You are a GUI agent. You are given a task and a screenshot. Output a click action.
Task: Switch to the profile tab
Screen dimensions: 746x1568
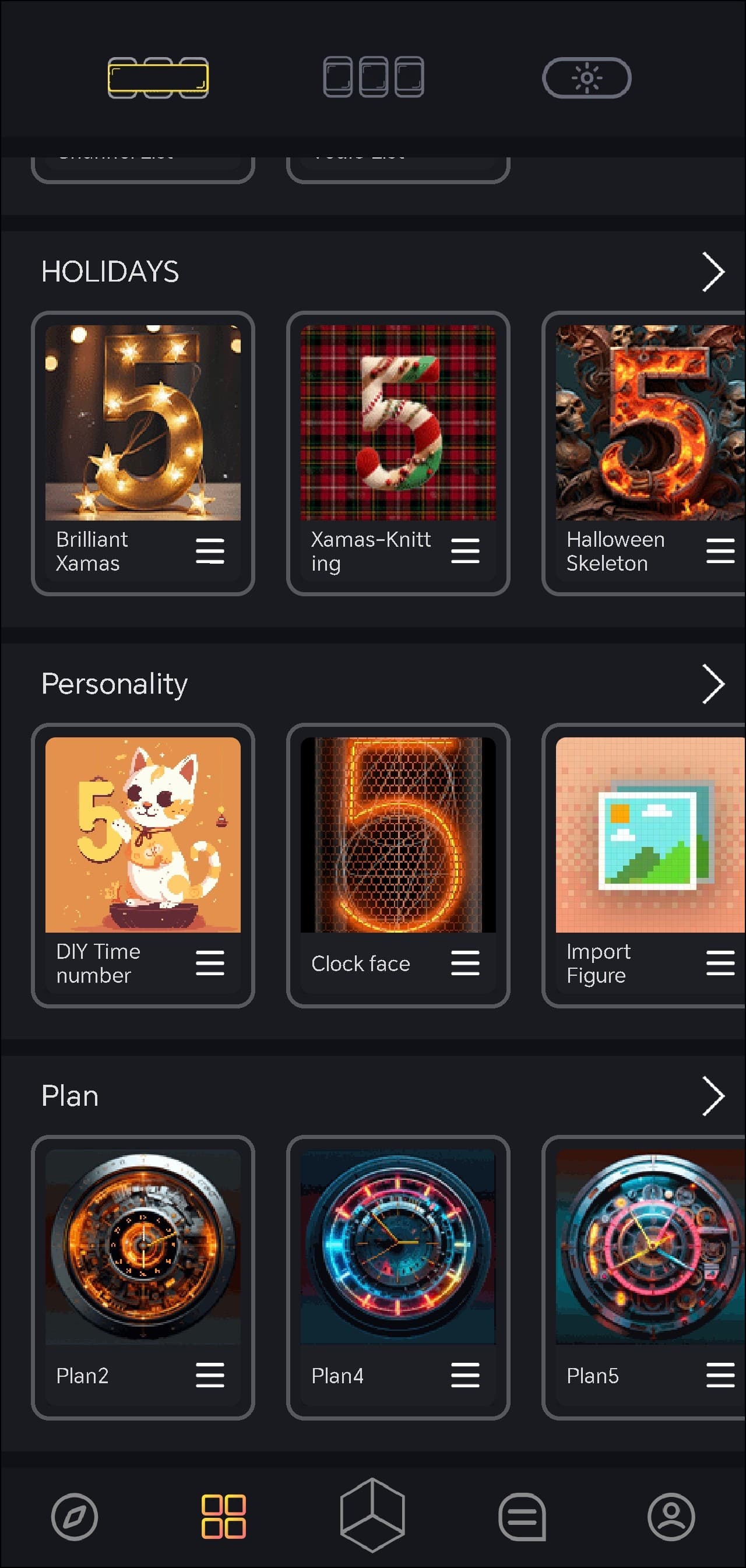[x=671, y=1516]
